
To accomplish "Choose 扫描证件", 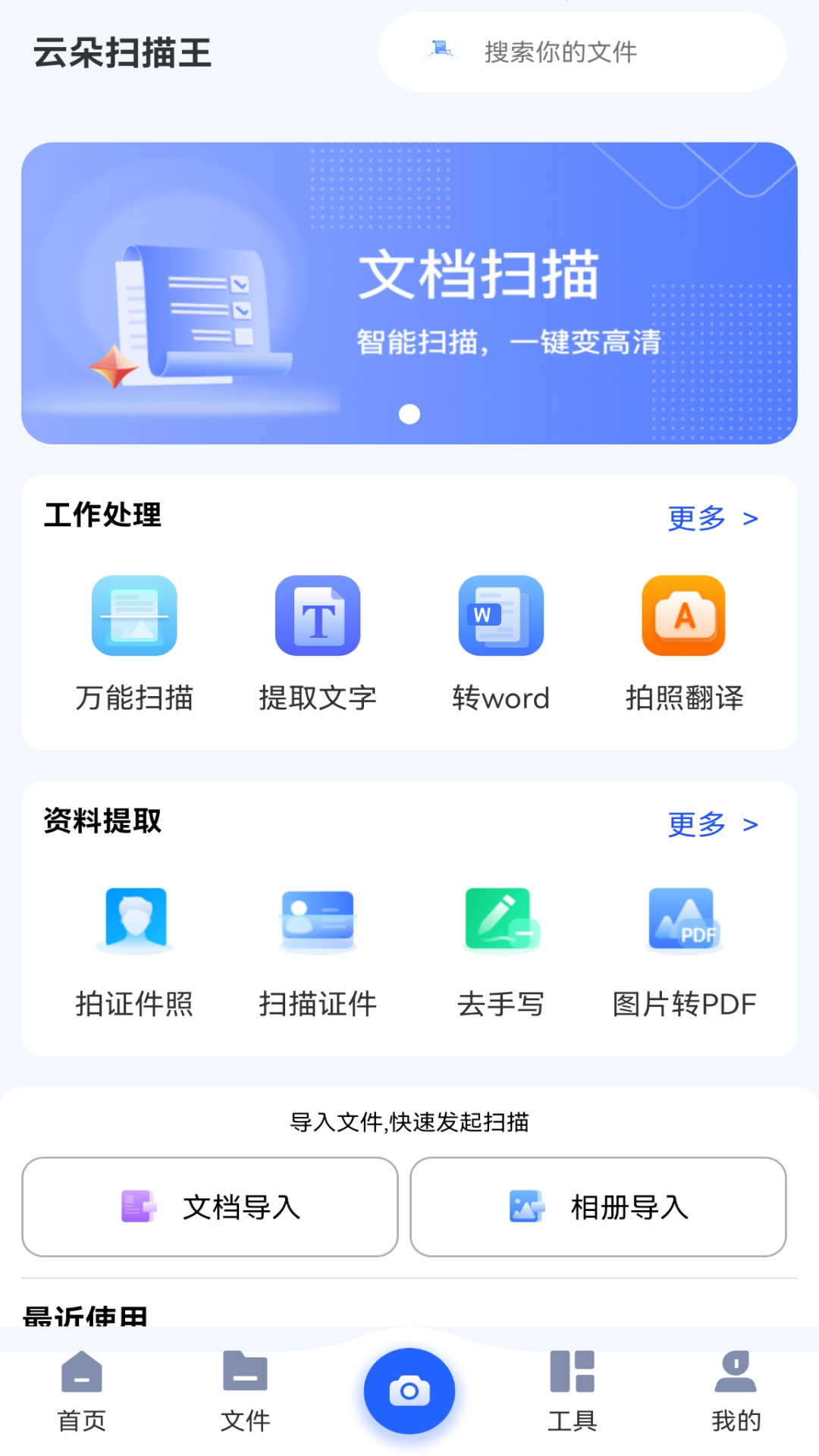I will [318, 952].
